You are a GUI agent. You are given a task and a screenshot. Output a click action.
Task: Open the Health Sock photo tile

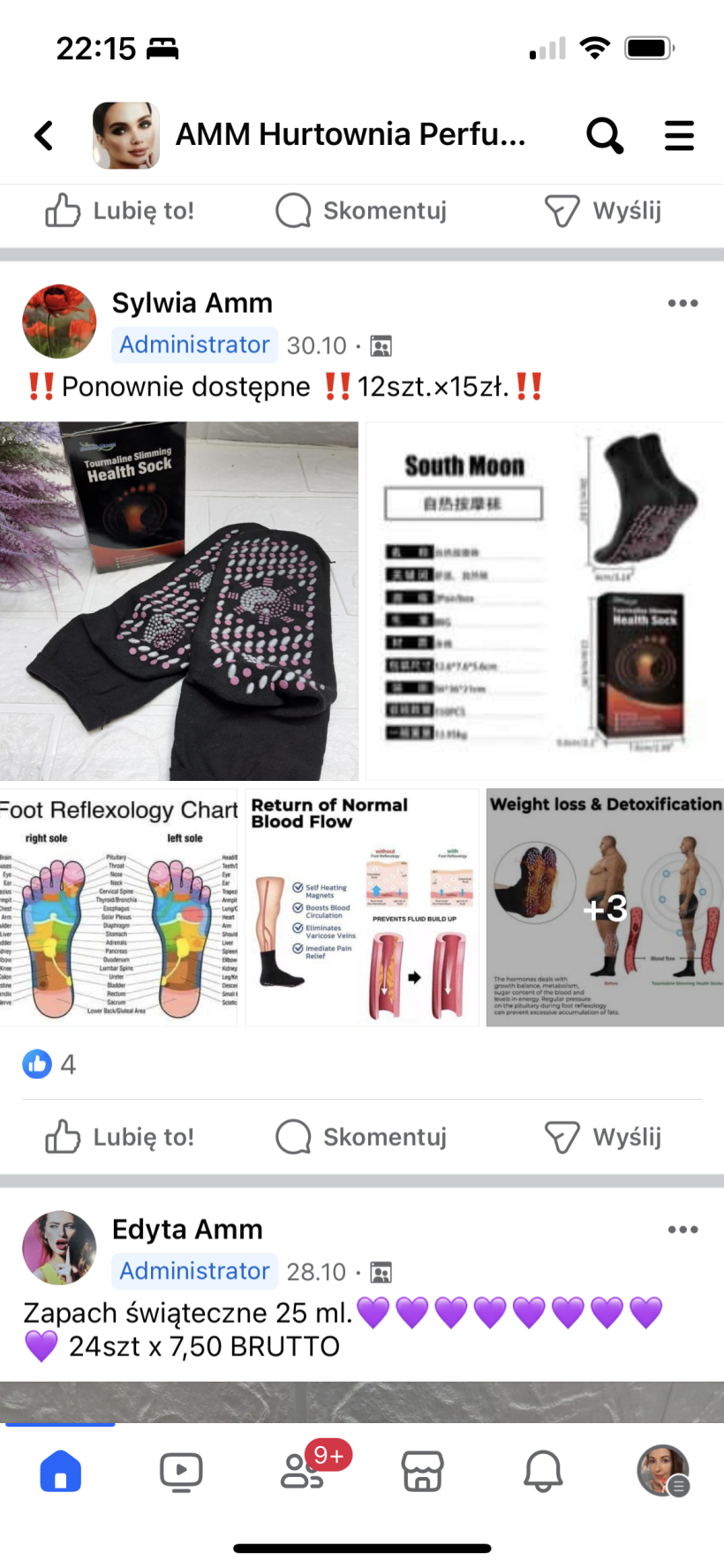(178, 601)
